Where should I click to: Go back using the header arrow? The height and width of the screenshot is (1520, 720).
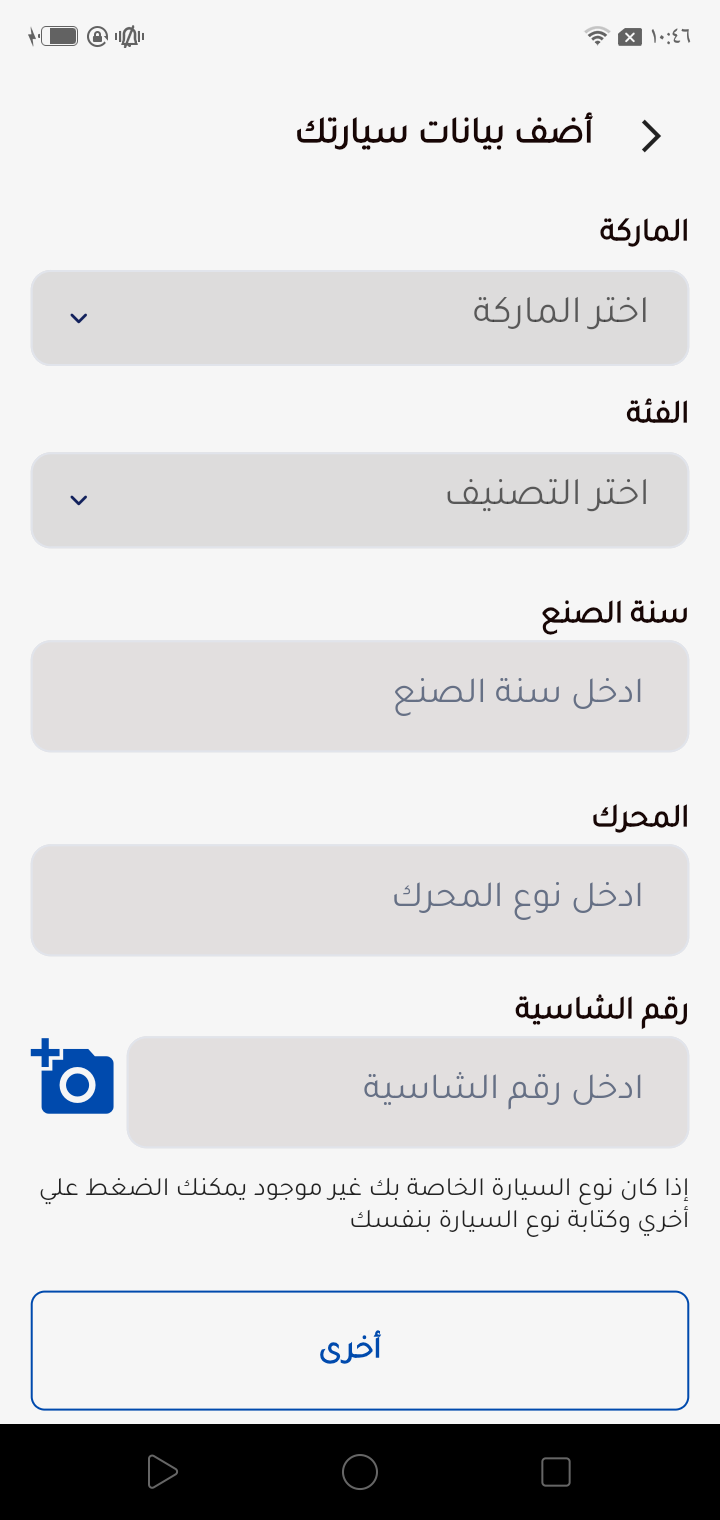(651, 136)
